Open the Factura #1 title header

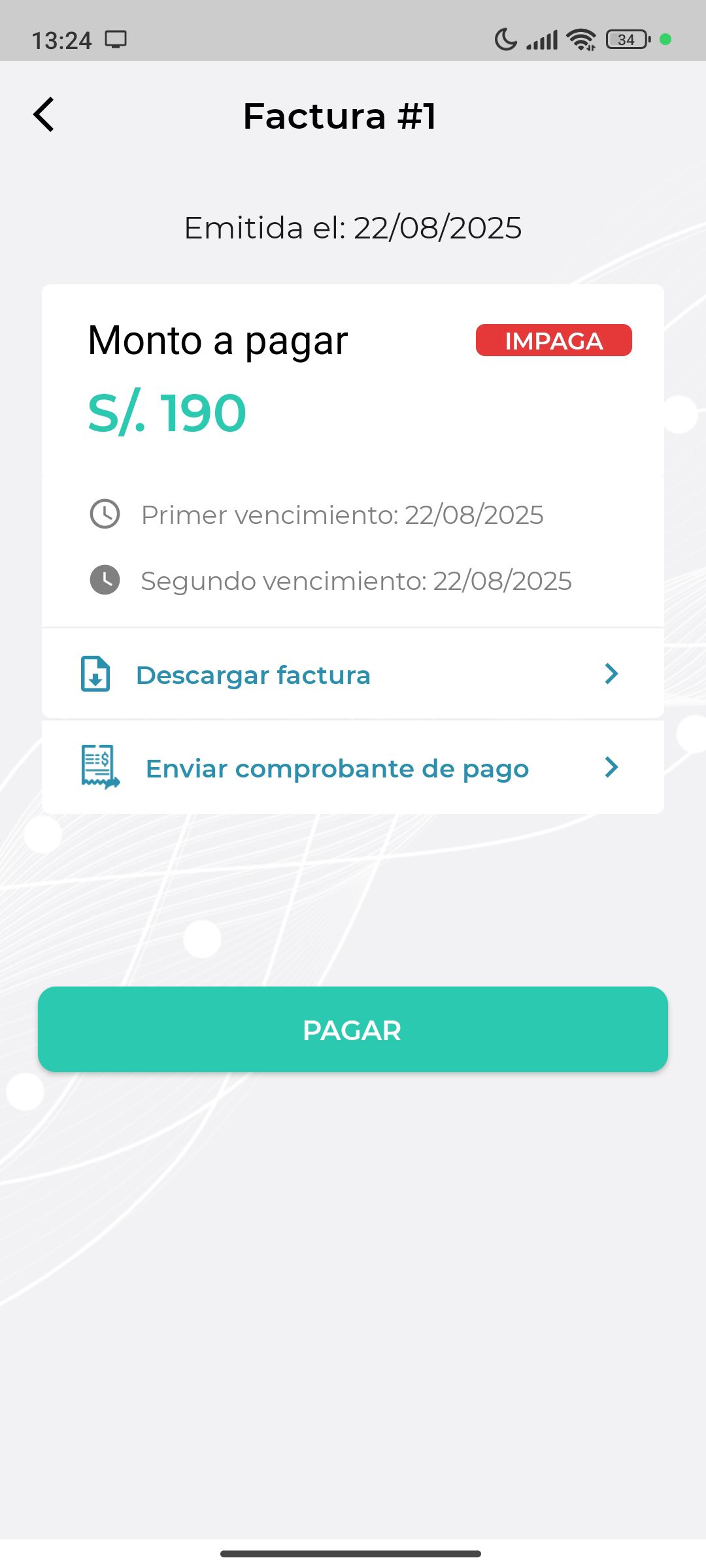coord(340,116)
